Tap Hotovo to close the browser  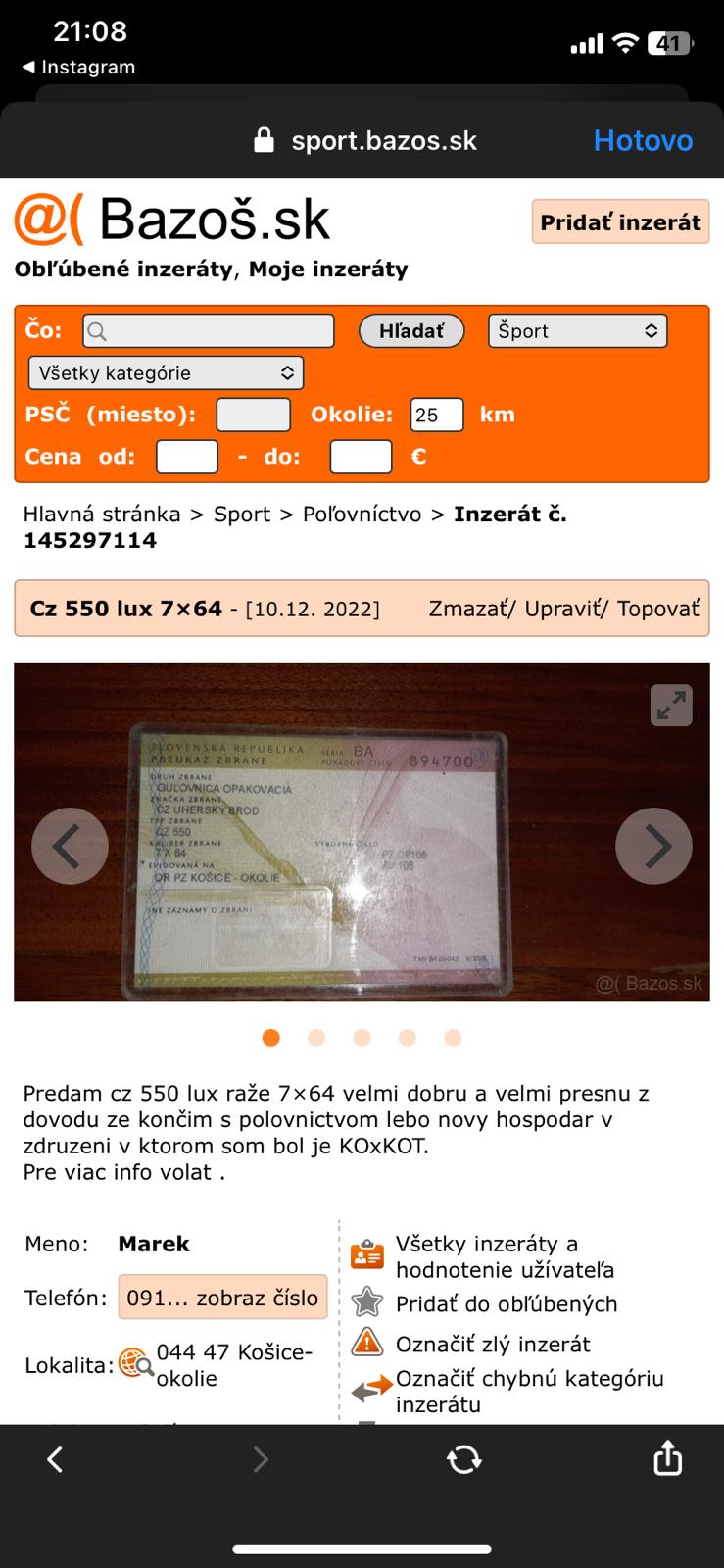[x=643, y=140]
